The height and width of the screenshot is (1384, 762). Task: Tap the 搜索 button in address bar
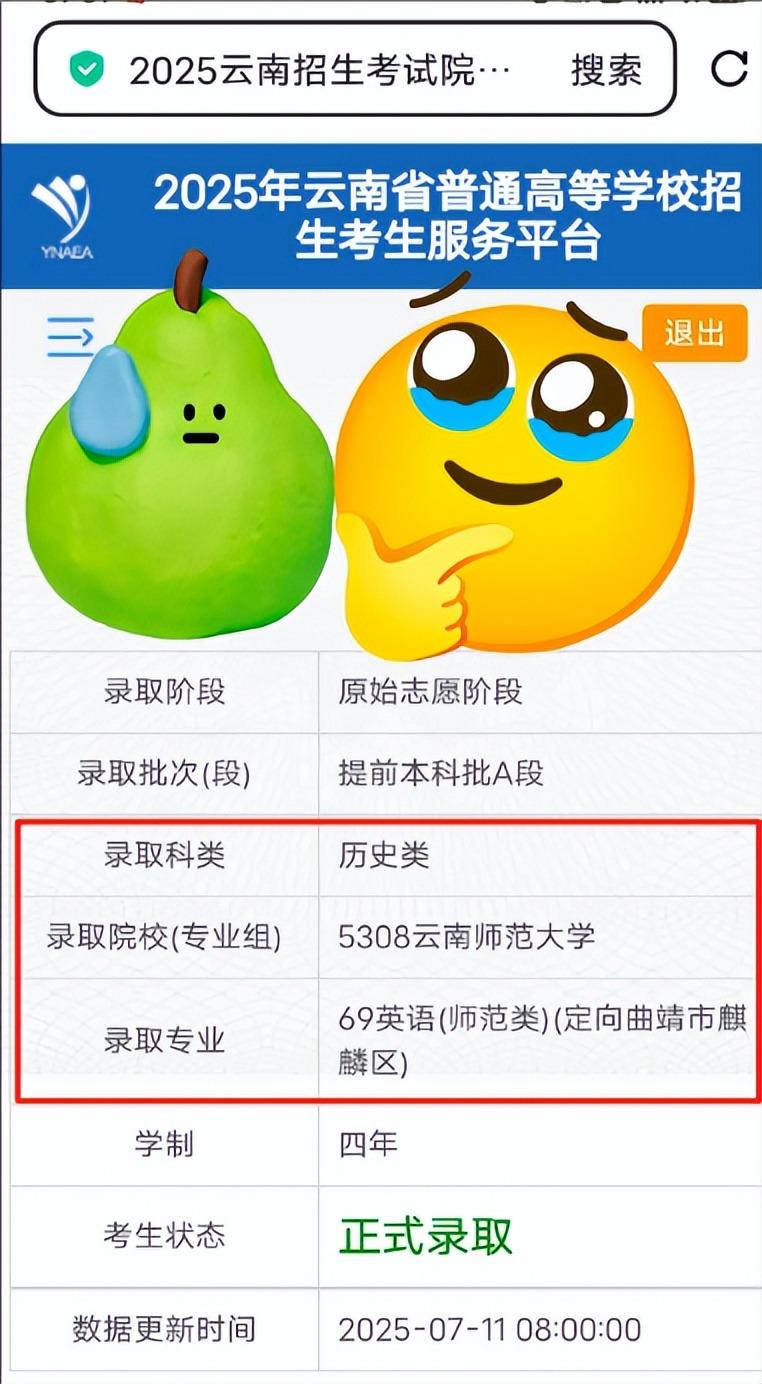point(606,70)
